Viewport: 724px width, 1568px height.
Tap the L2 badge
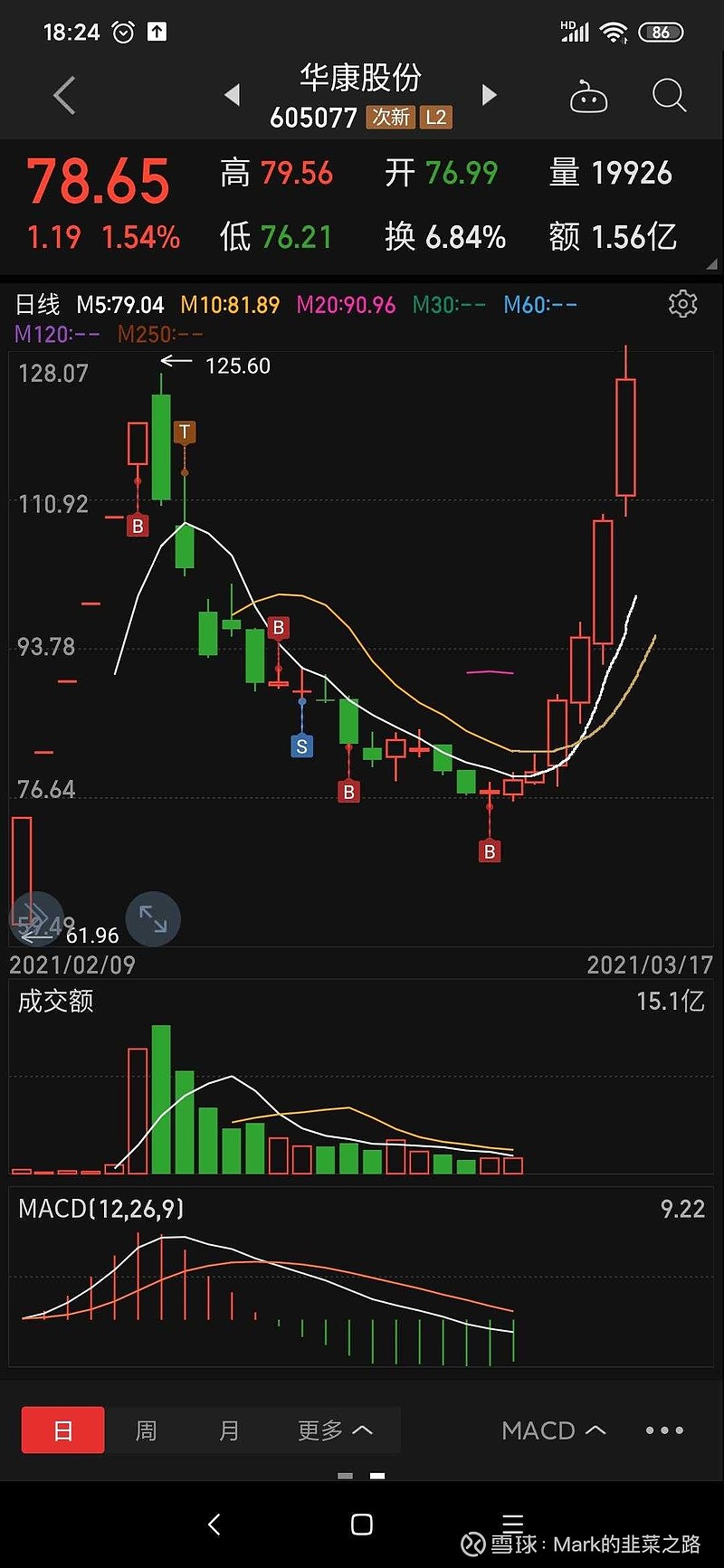coord(435,117)
